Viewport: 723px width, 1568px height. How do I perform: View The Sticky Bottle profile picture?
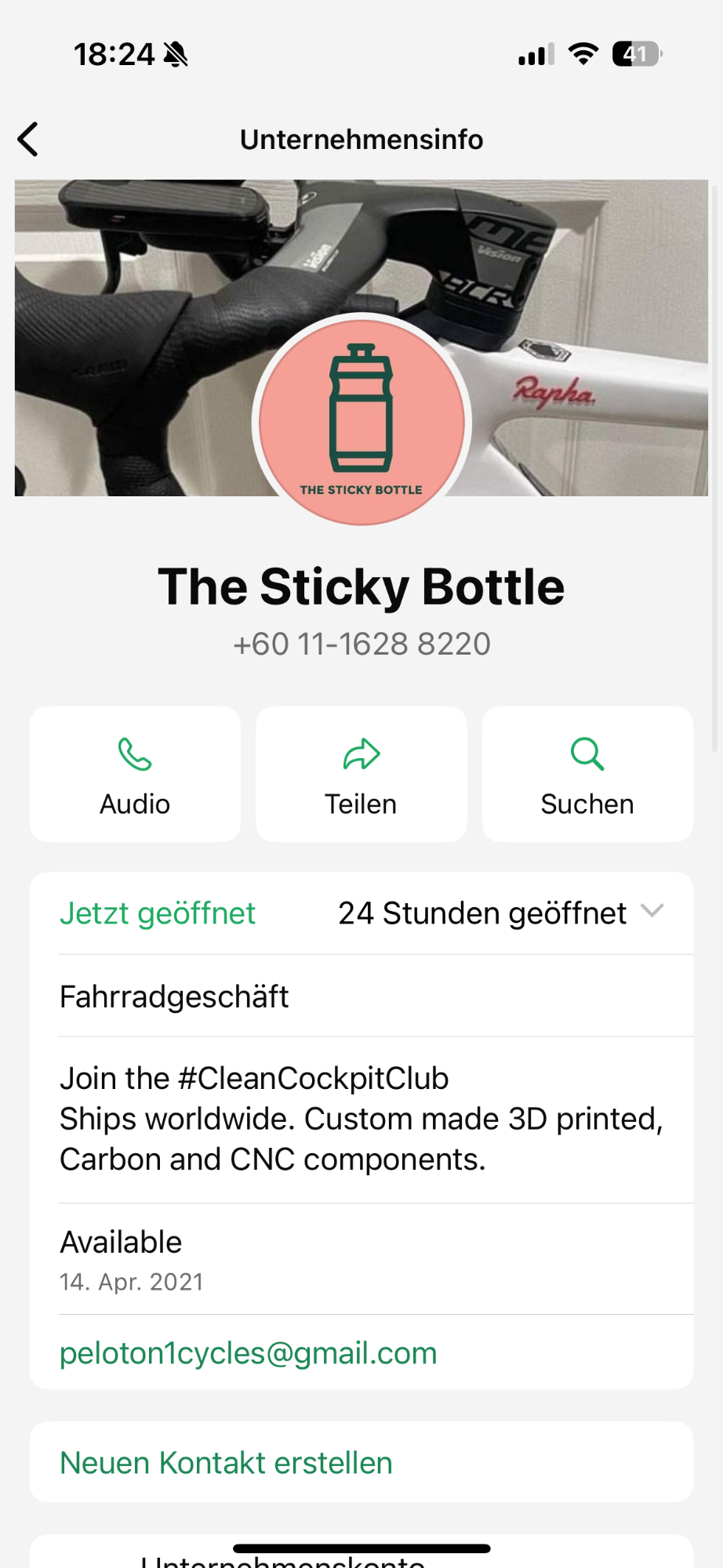click(361, 421)
